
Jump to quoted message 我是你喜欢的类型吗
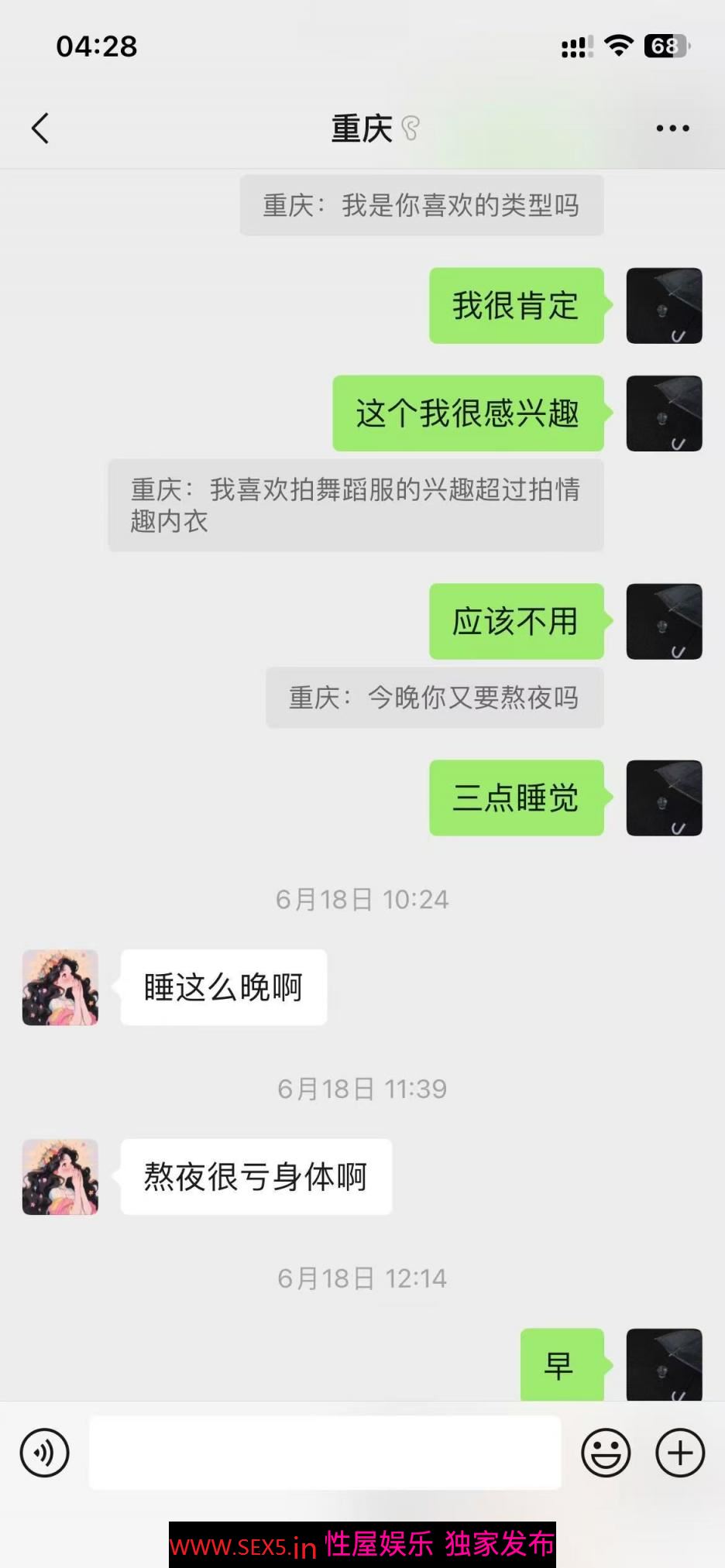[421, 205]
